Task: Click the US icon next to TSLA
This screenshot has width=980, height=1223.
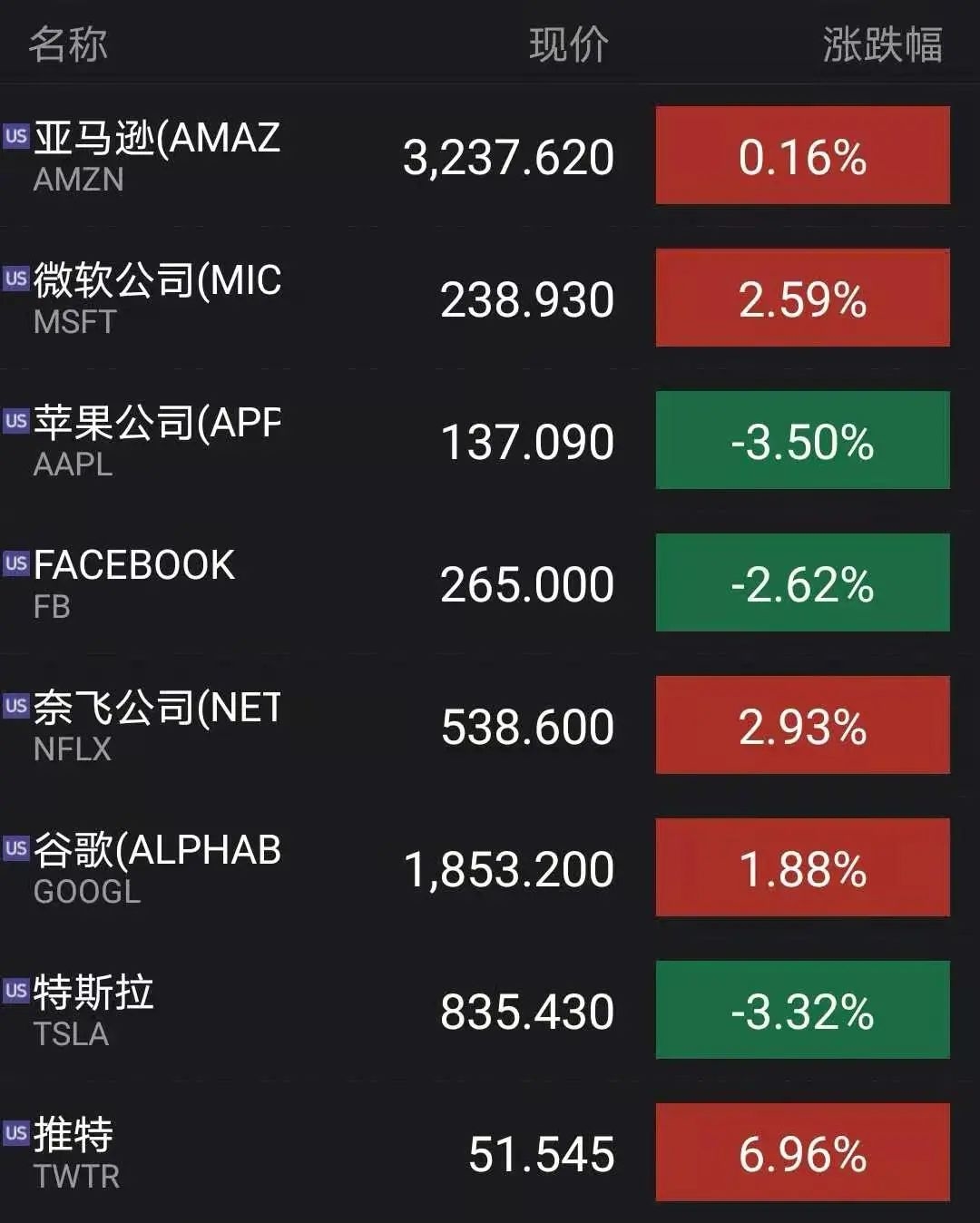Action: (15, 992)
